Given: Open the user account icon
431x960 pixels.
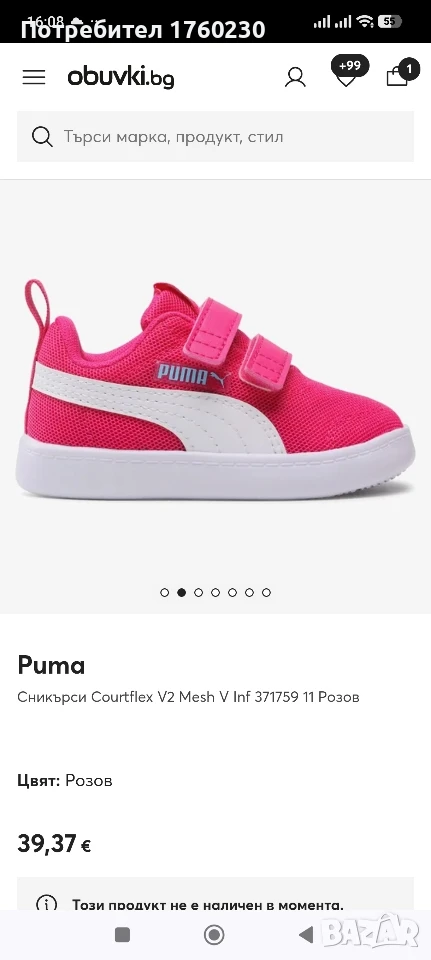Looking at the screenshot, I should point(295,77).
